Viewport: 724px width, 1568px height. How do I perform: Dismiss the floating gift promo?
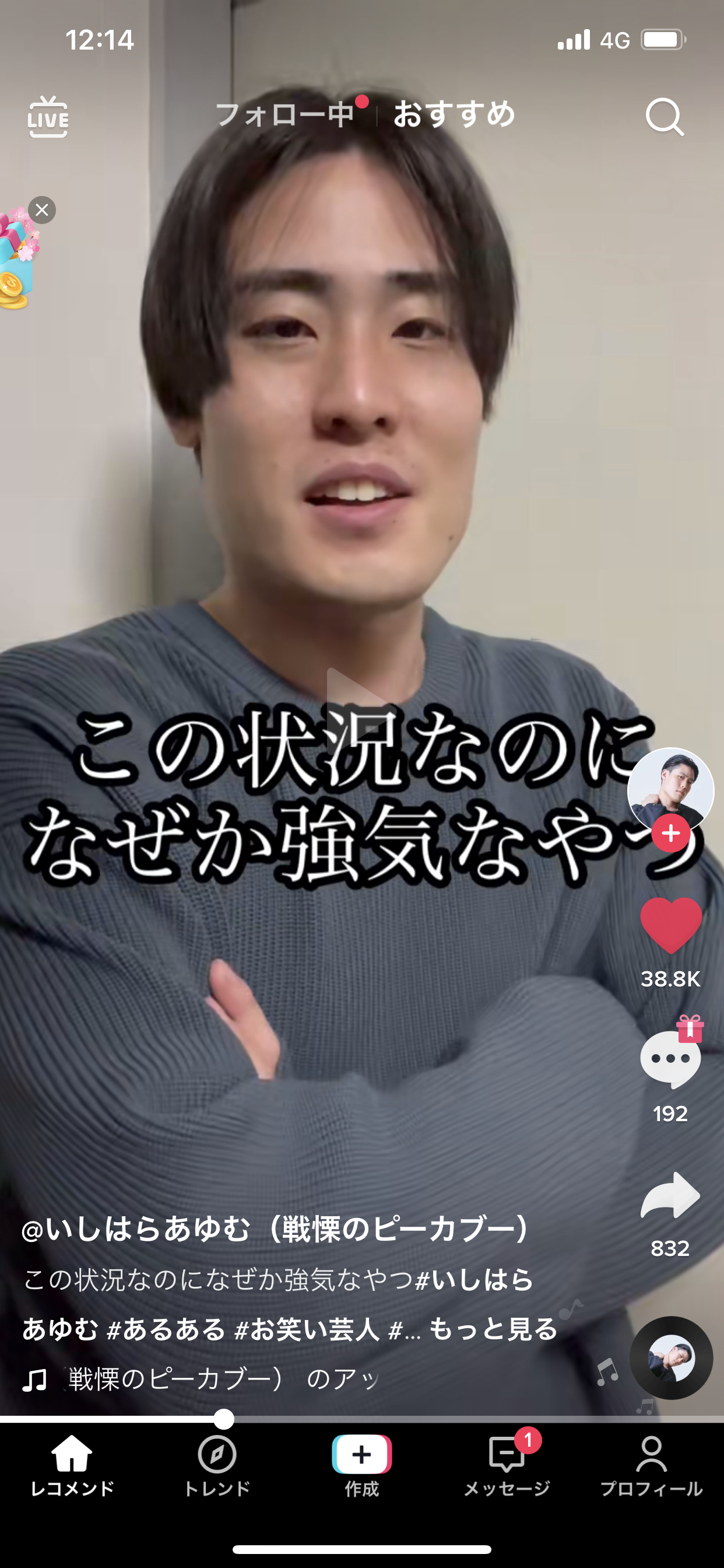pos(42,210)
